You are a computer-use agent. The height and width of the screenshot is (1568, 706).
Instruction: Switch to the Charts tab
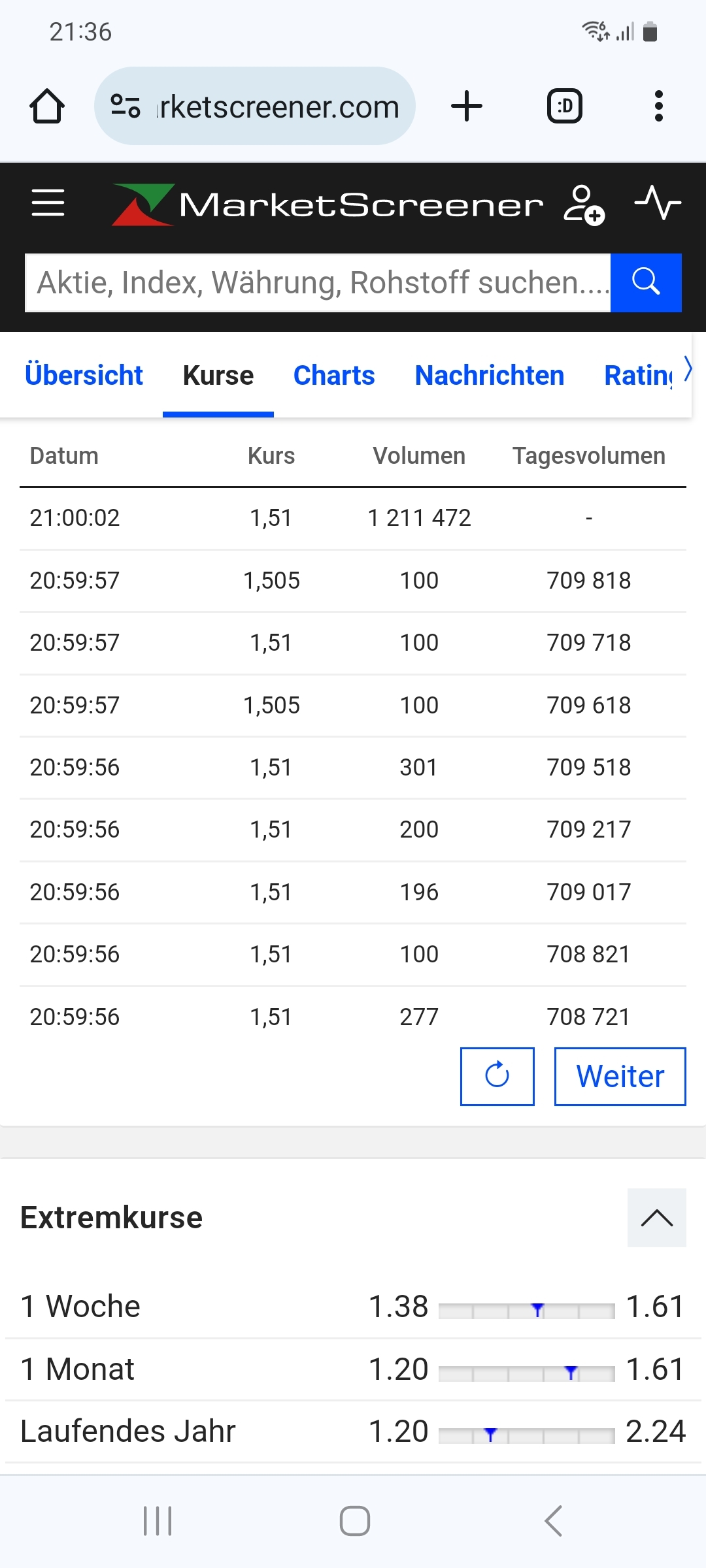(x=334, y=375)
